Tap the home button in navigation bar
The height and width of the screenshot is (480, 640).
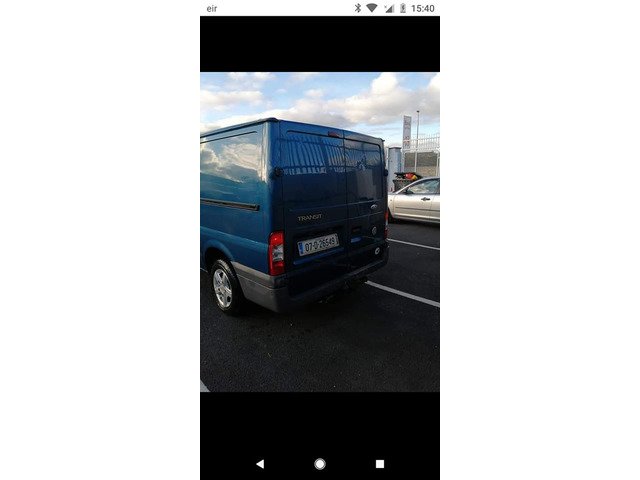pos(320,464)
